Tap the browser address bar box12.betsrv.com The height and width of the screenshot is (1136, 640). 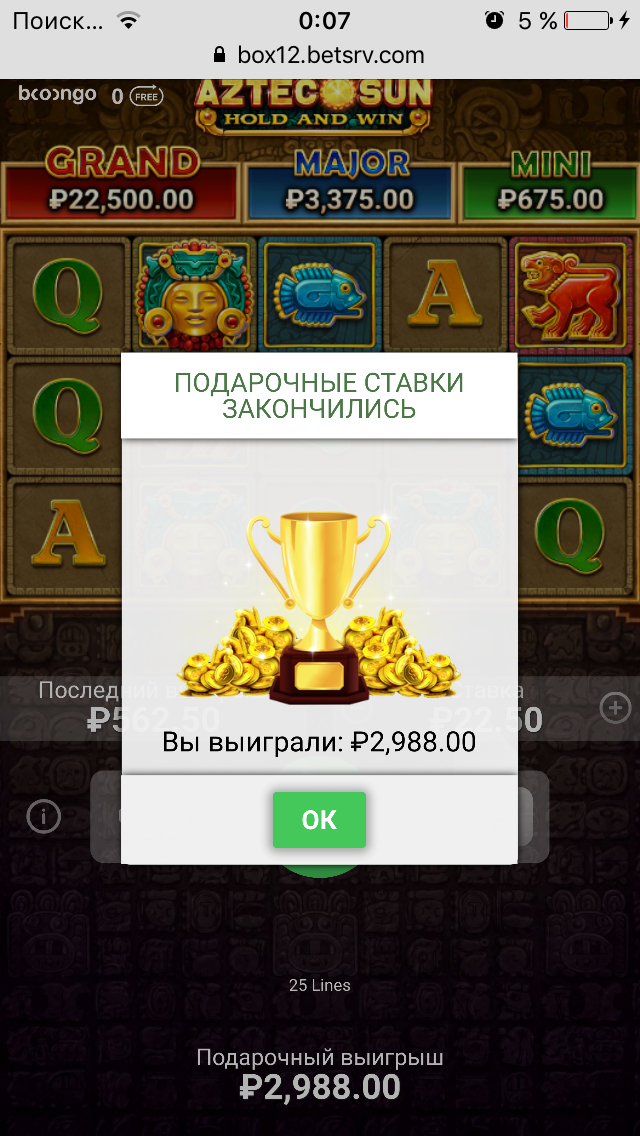[x=320, y=55]
